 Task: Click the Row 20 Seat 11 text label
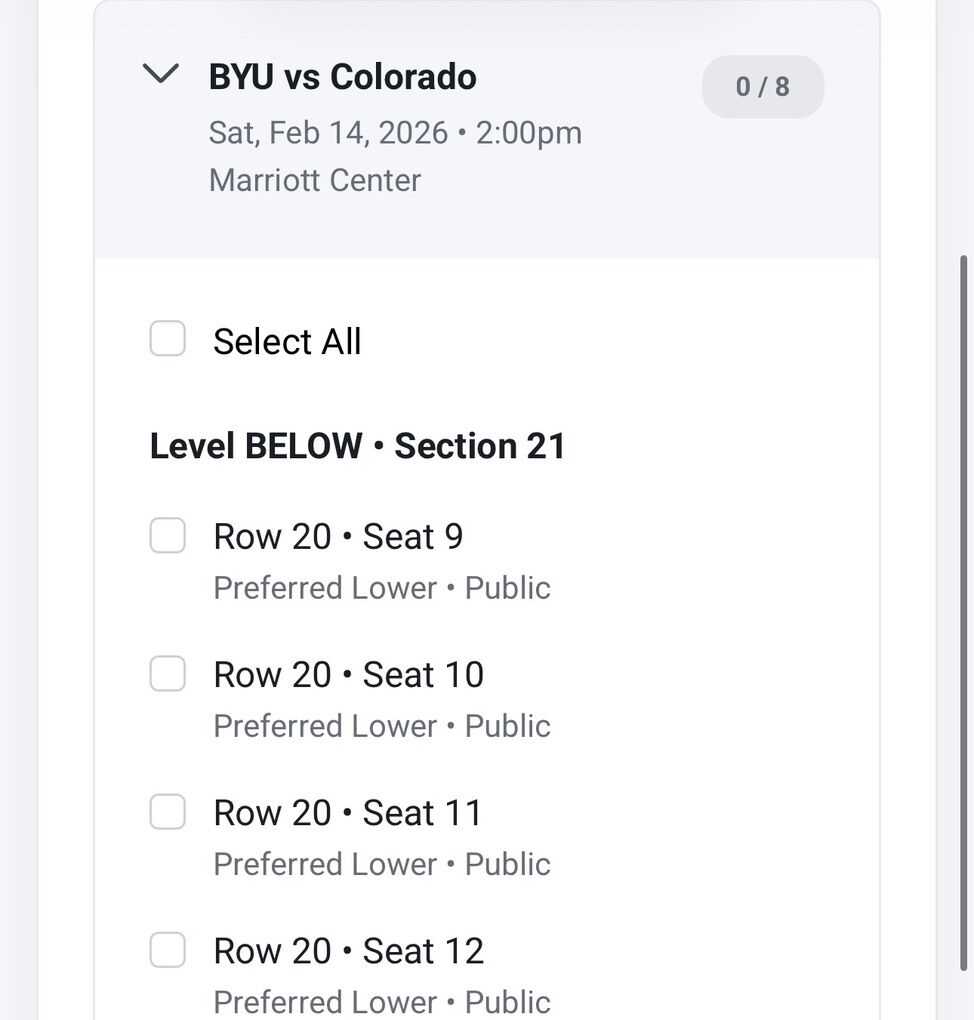click(x=347, y=812)
